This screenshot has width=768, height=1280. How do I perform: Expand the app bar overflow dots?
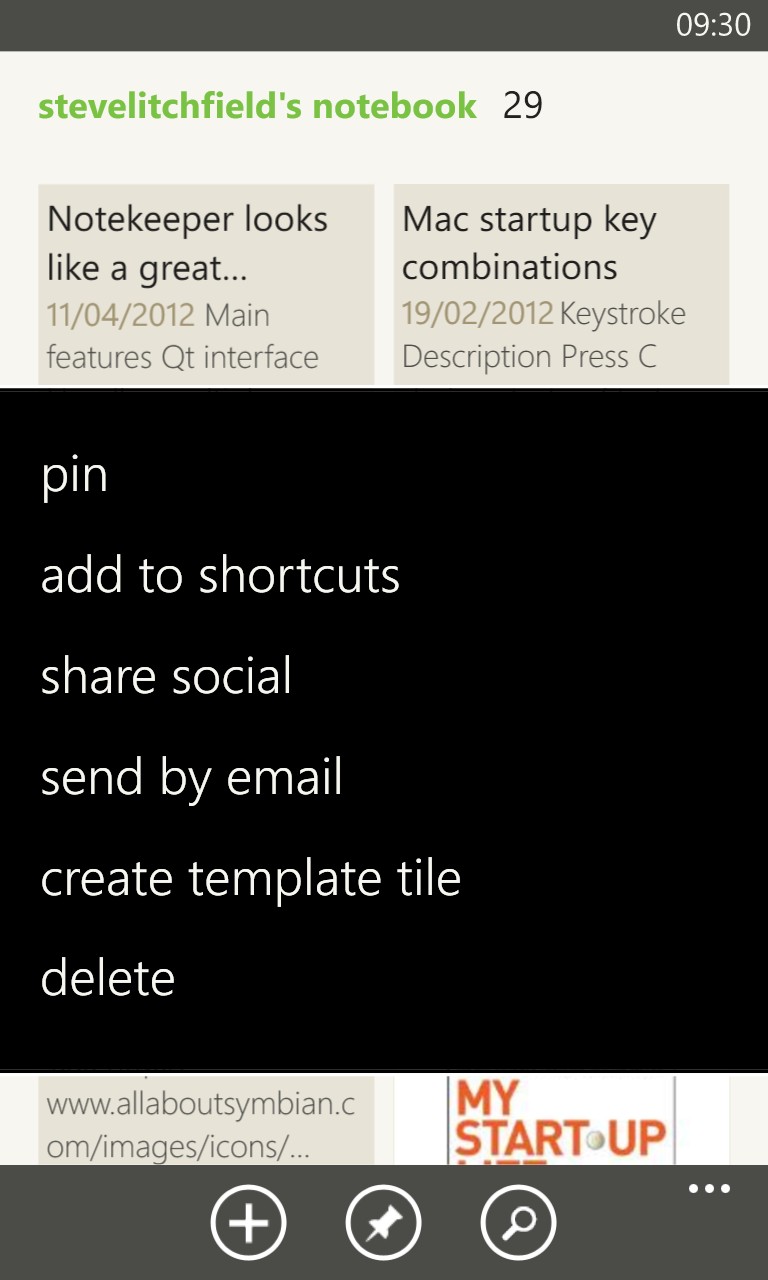(710, 1189)
